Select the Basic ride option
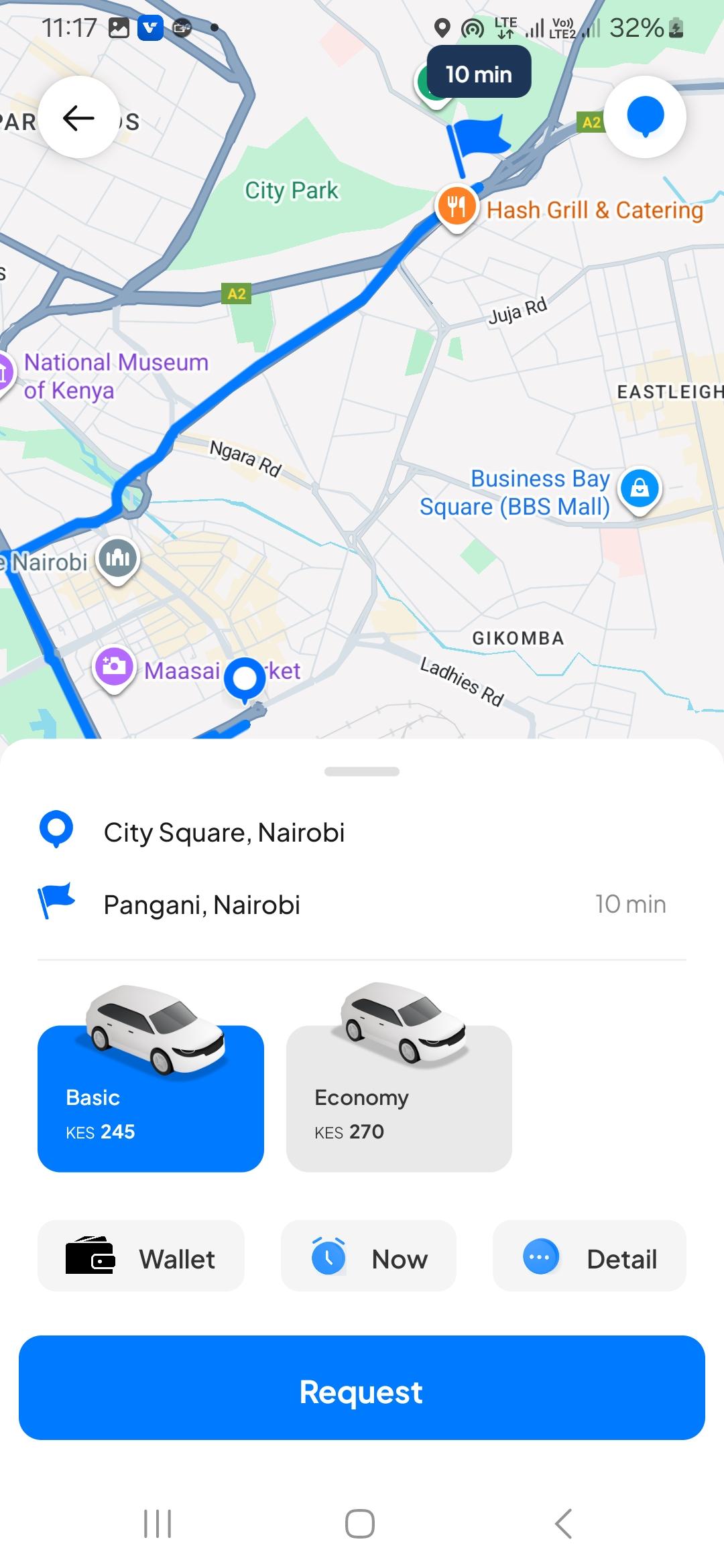The image size is (724, 1568). (x=150, y=1099)
